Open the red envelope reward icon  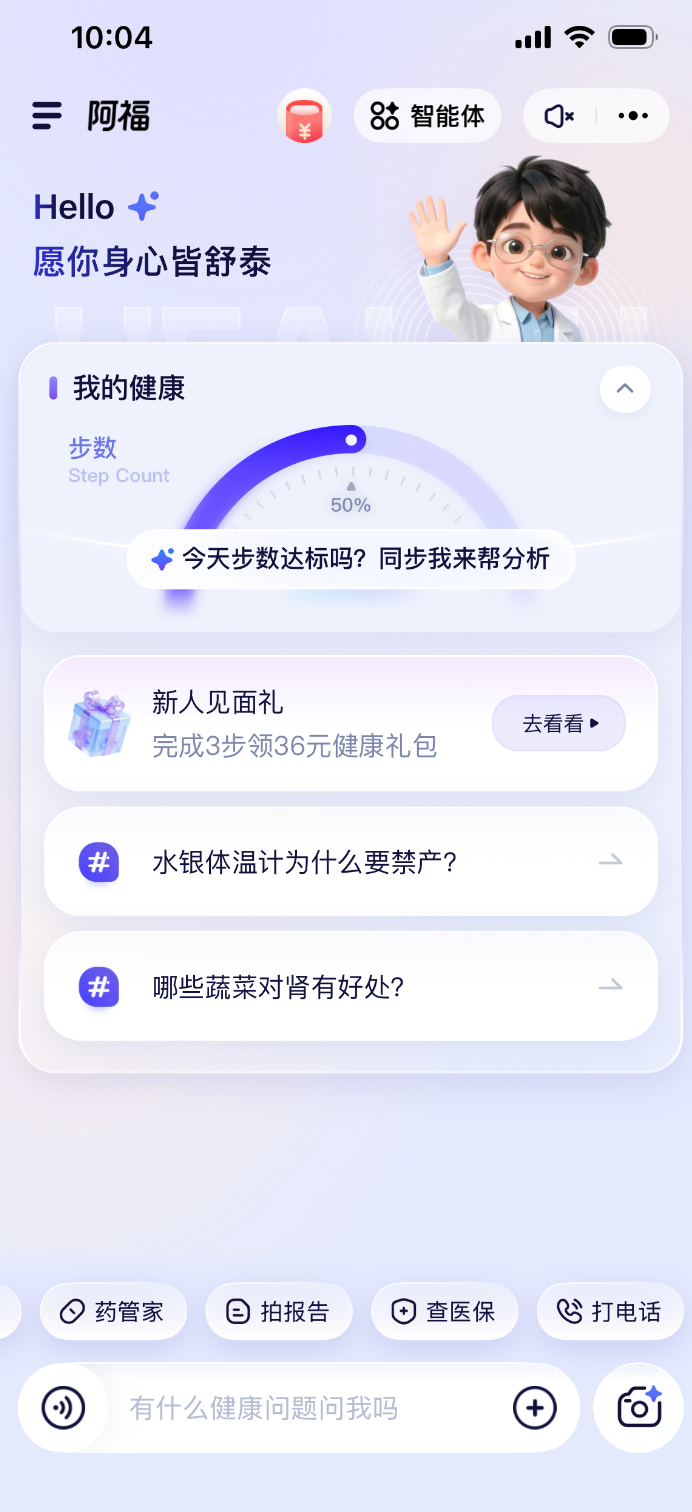coord(304,117)
